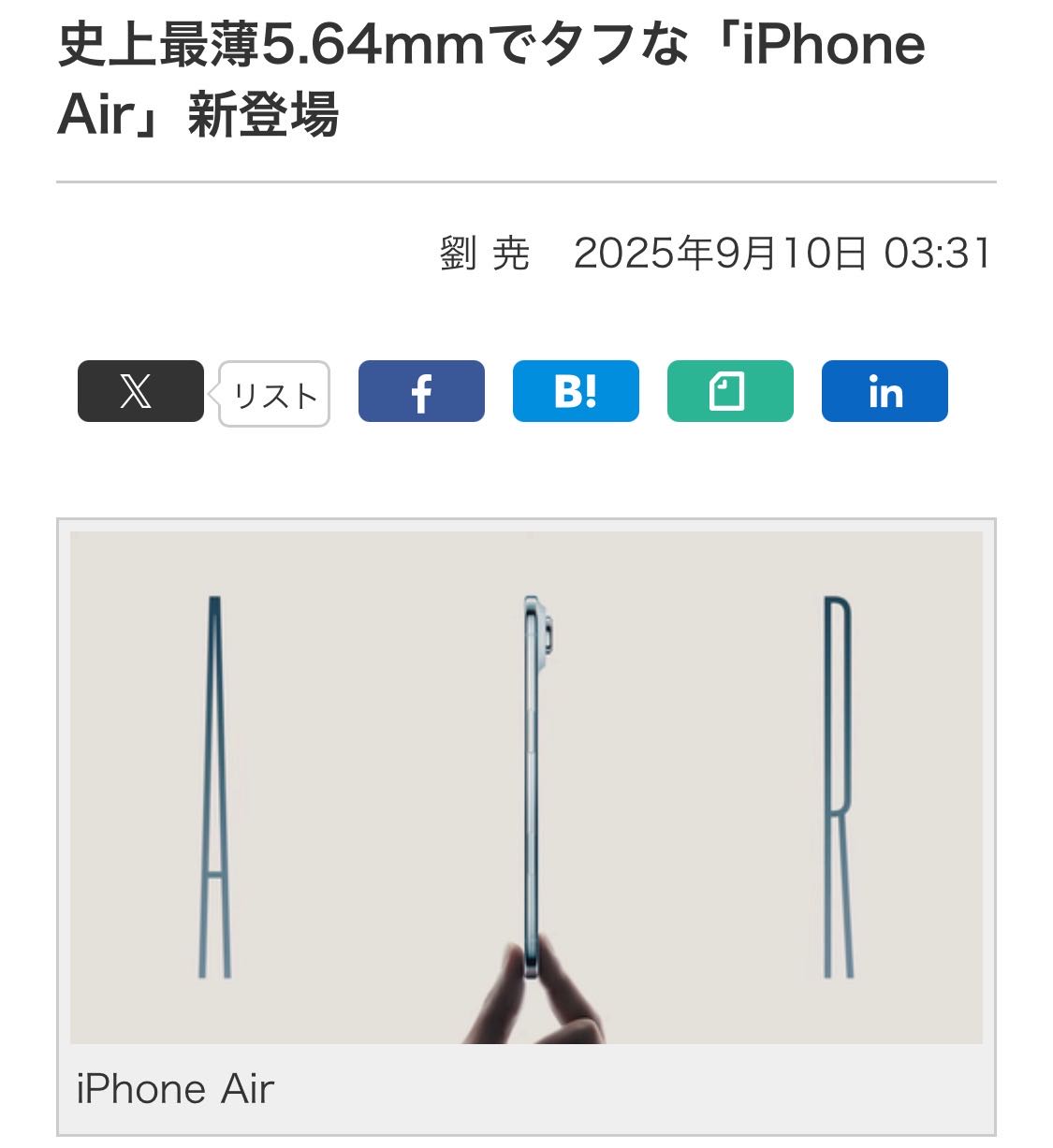Share the article on Facebook
Screen dimensions: 1053x1148
(x=421, y=391)
